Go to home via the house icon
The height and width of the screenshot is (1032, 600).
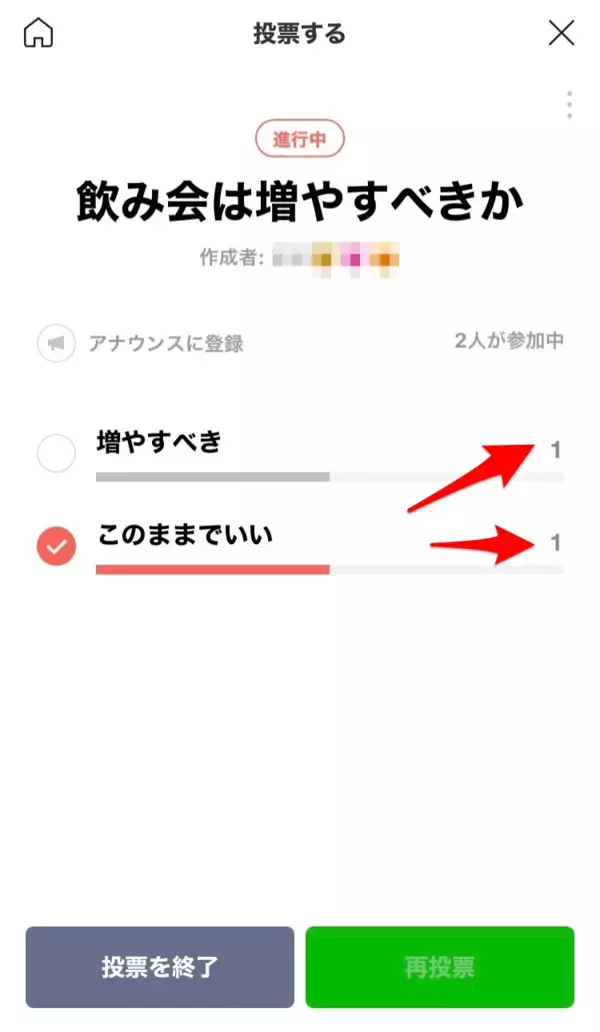(x=38, y=33)
